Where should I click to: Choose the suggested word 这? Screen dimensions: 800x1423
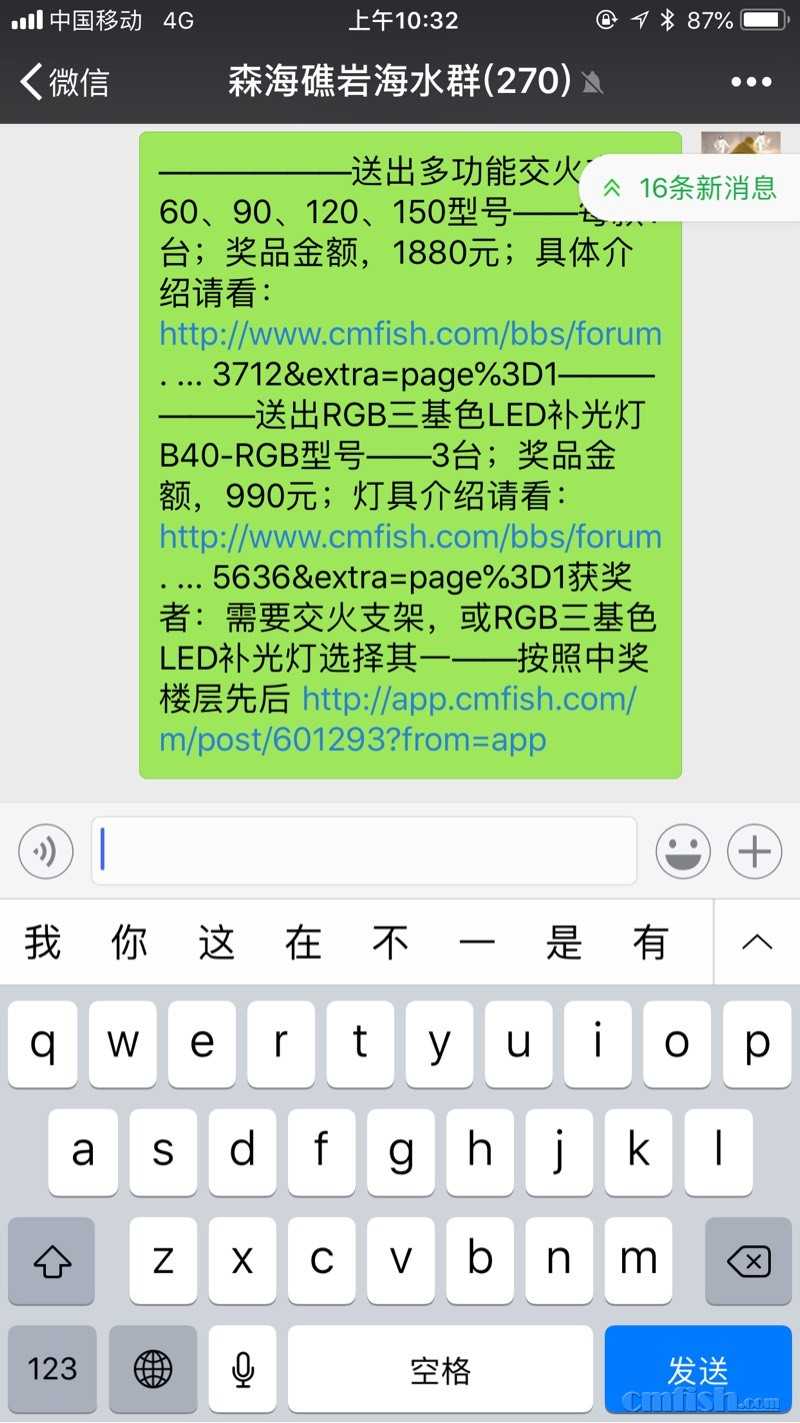point(216,942)
